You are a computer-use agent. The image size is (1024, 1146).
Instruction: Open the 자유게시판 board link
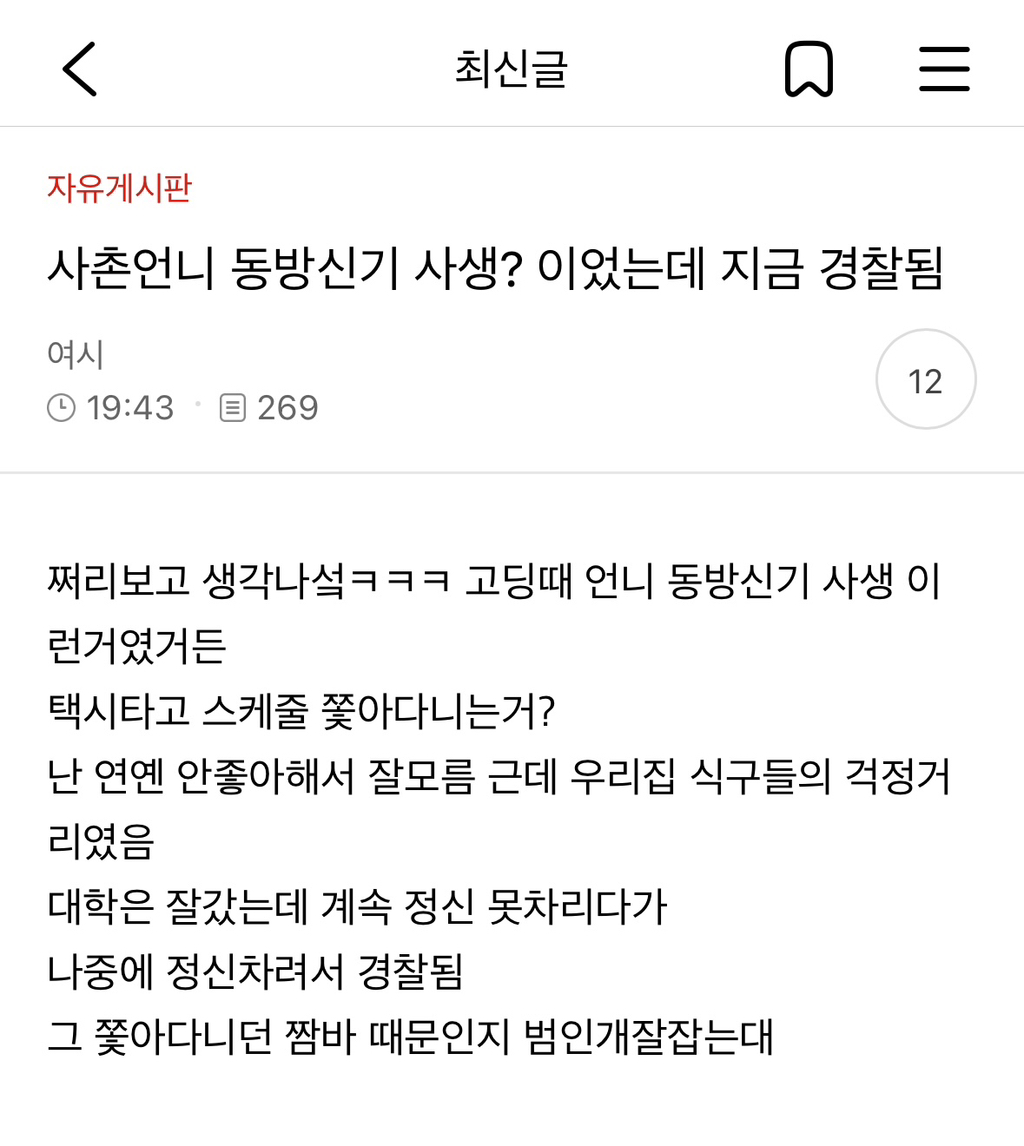(x=119, y=188)
